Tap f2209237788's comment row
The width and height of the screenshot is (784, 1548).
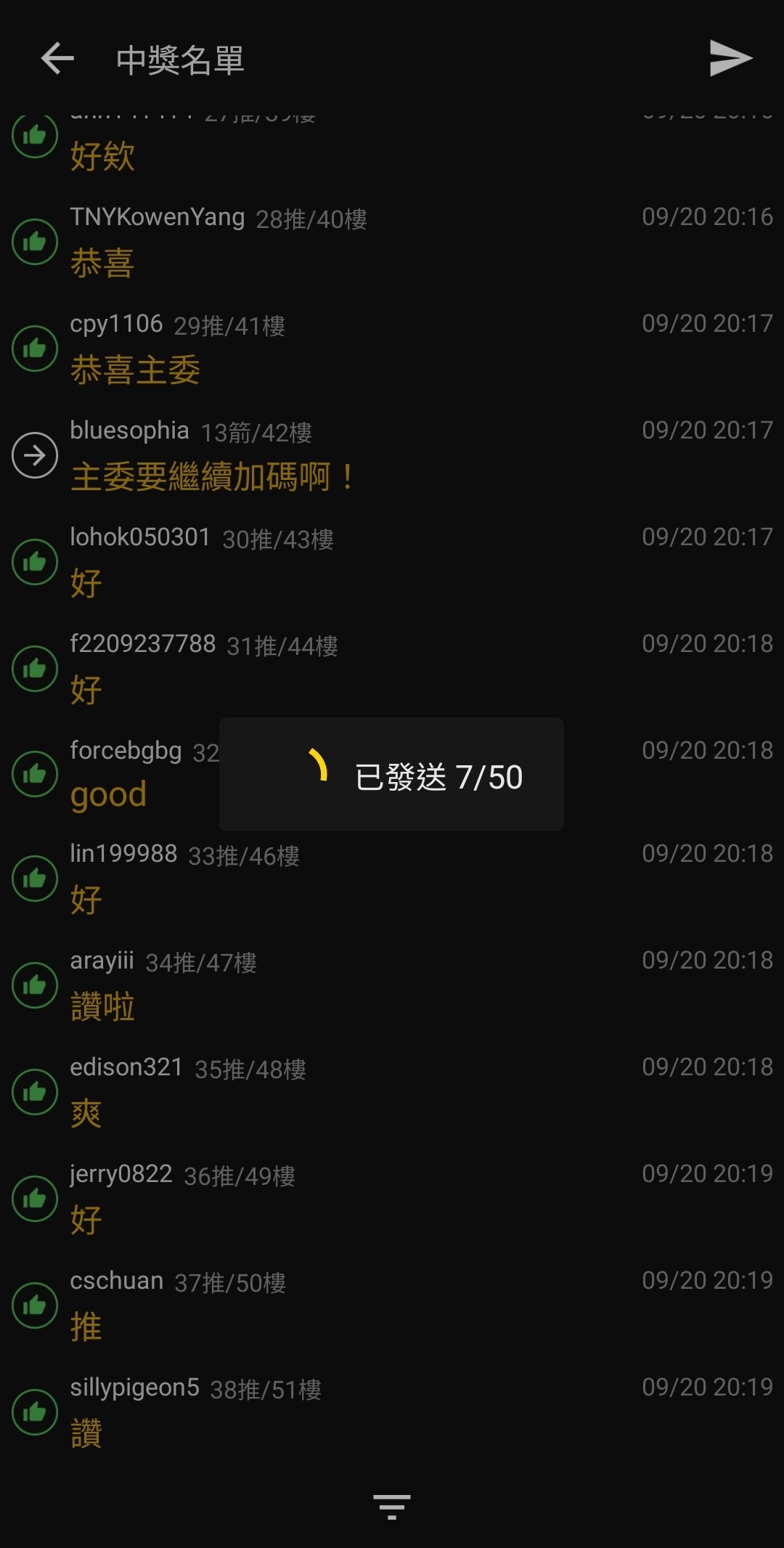pyautogui.click(x=392, y=669)
